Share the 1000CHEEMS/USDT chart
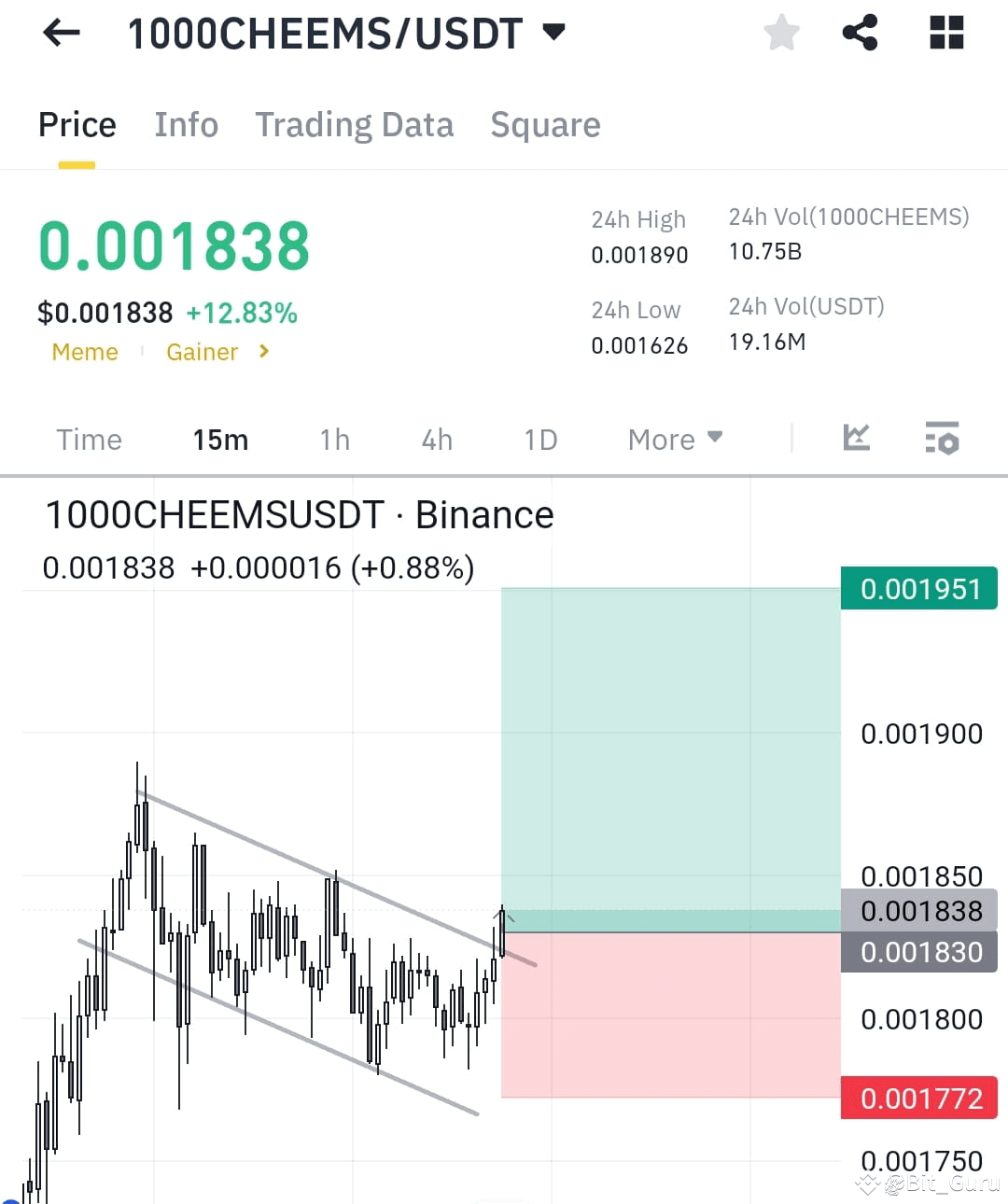1008x1204 pixels. [x=861, y=33]
